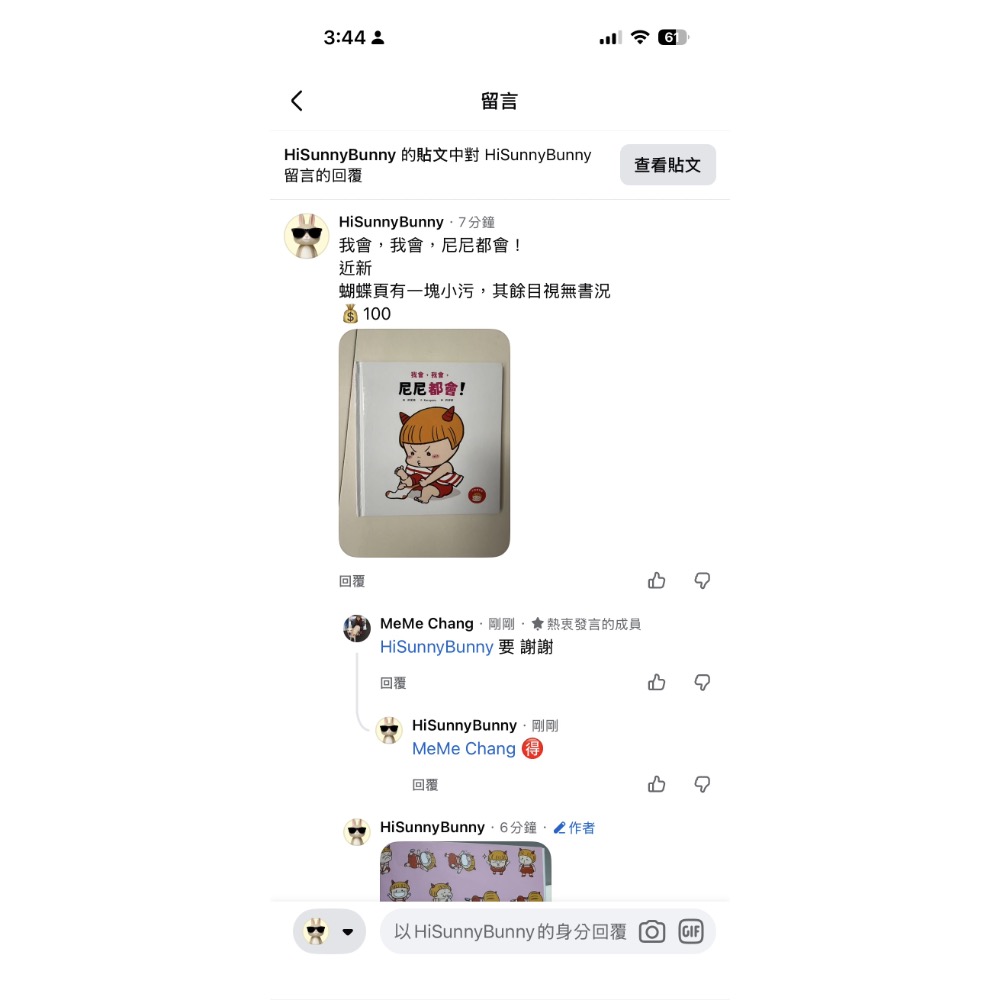
Task: Tap the blue HiSunnyBunny mention in MeMe Chang's comment
Action: tap(436, 647)
